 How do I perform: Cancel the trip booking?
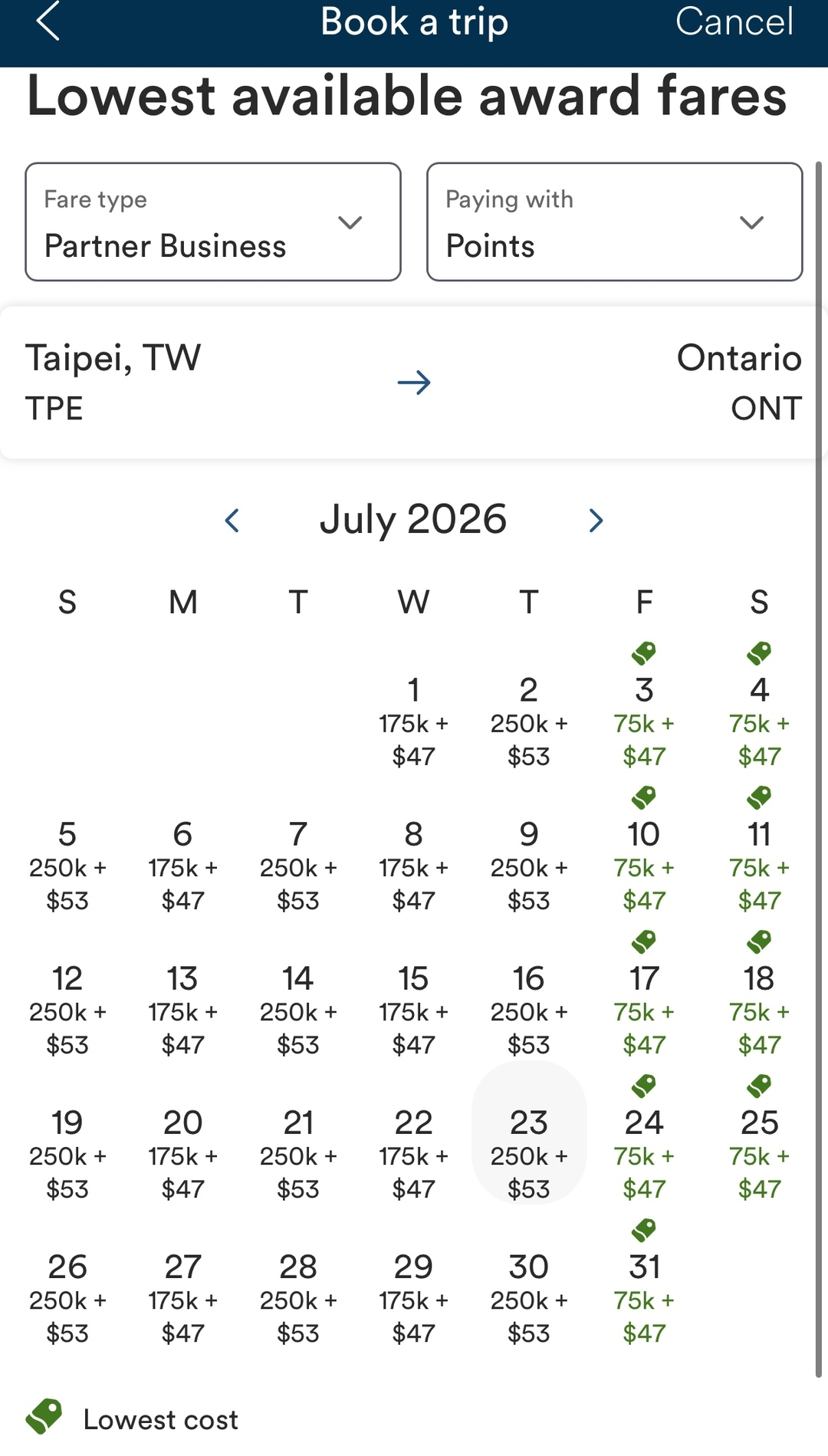coord(734,21)
